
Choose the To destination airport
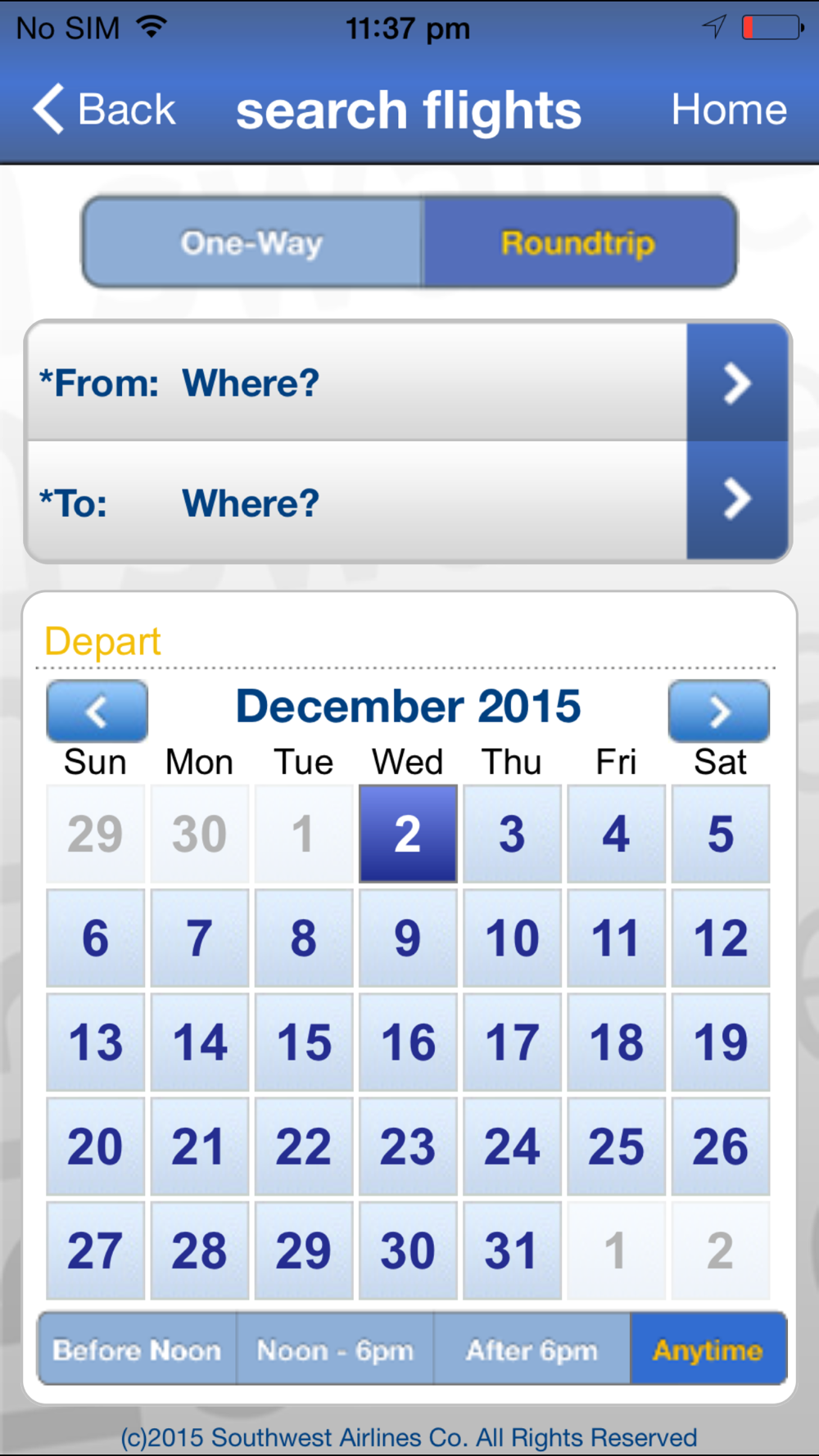coord(408,502)
